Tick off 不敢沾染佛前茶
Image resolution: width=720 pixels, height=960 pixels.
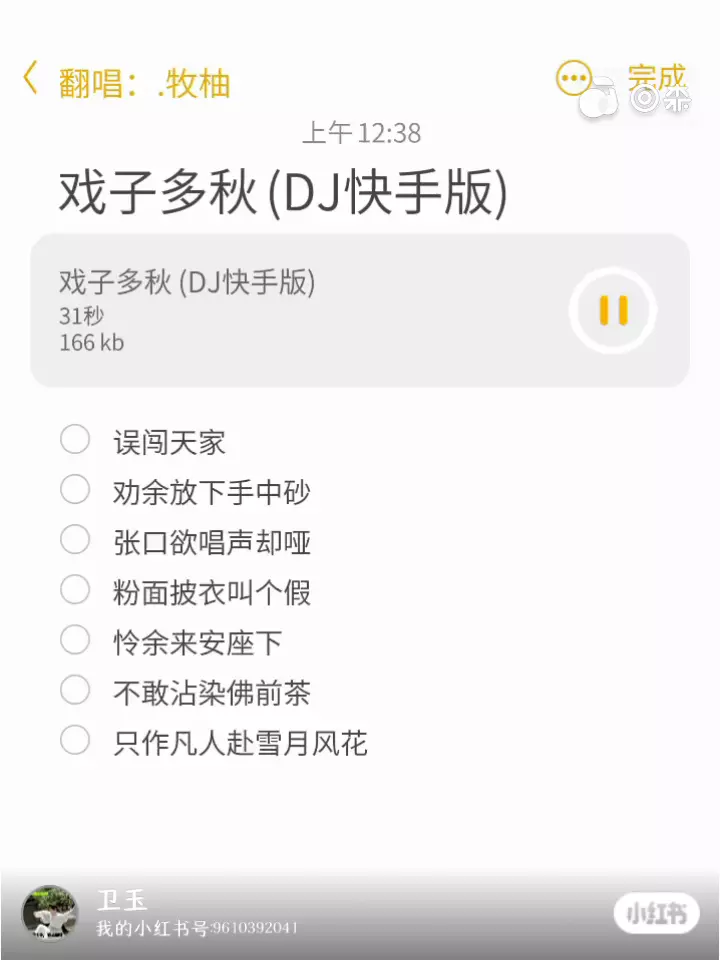75,690
